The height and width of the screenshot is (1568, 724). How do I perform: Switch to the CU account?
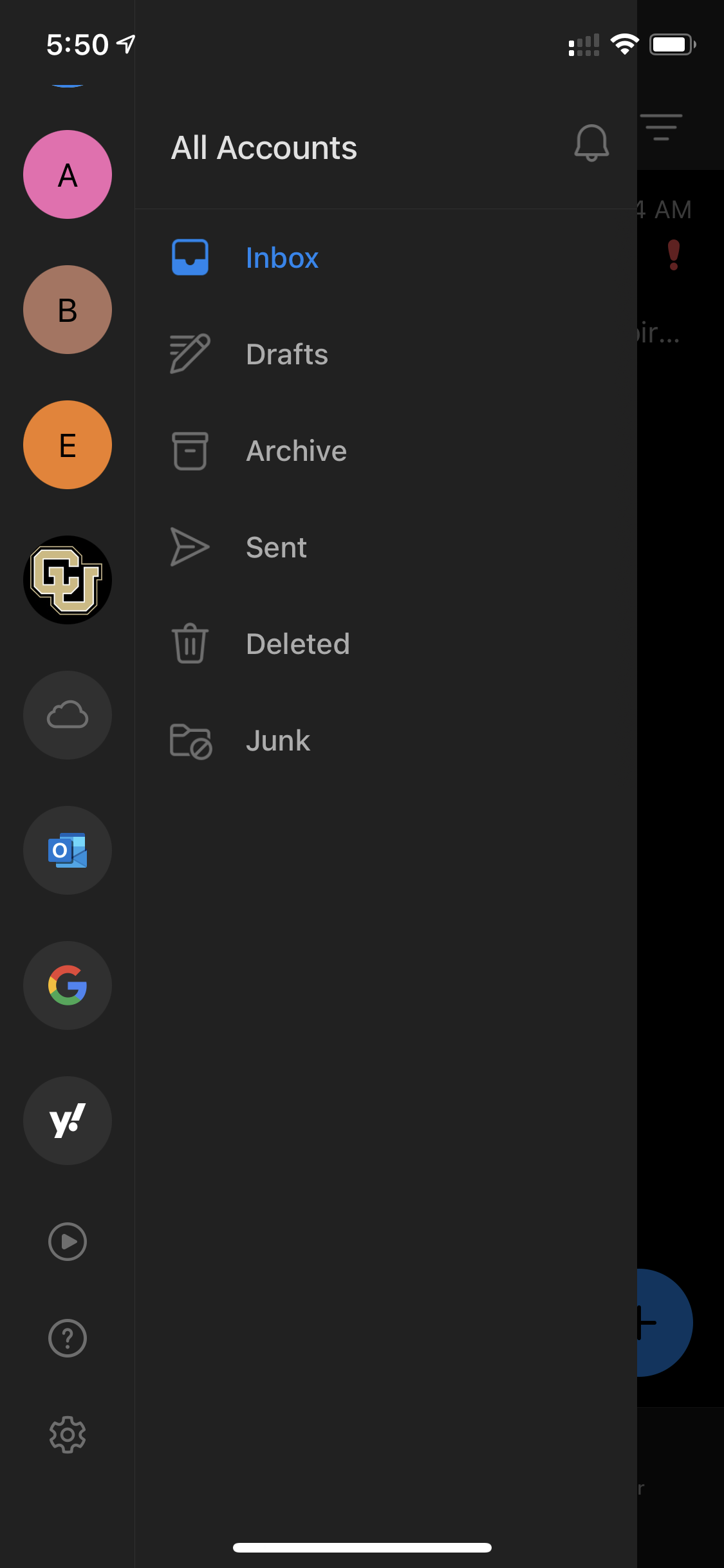point(68,580)
